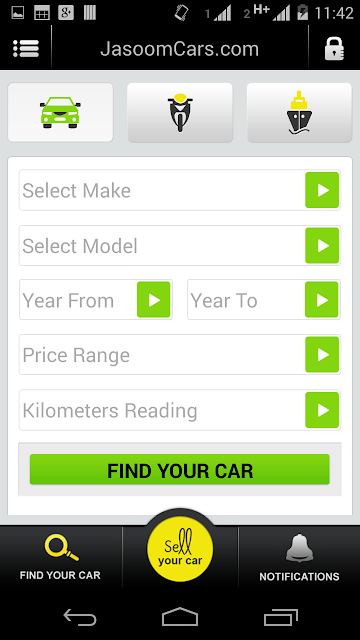This screenshot has height=640, width=360.
Task: Tap the green FIND YOUR CAR button
Action: pos(180,469)
